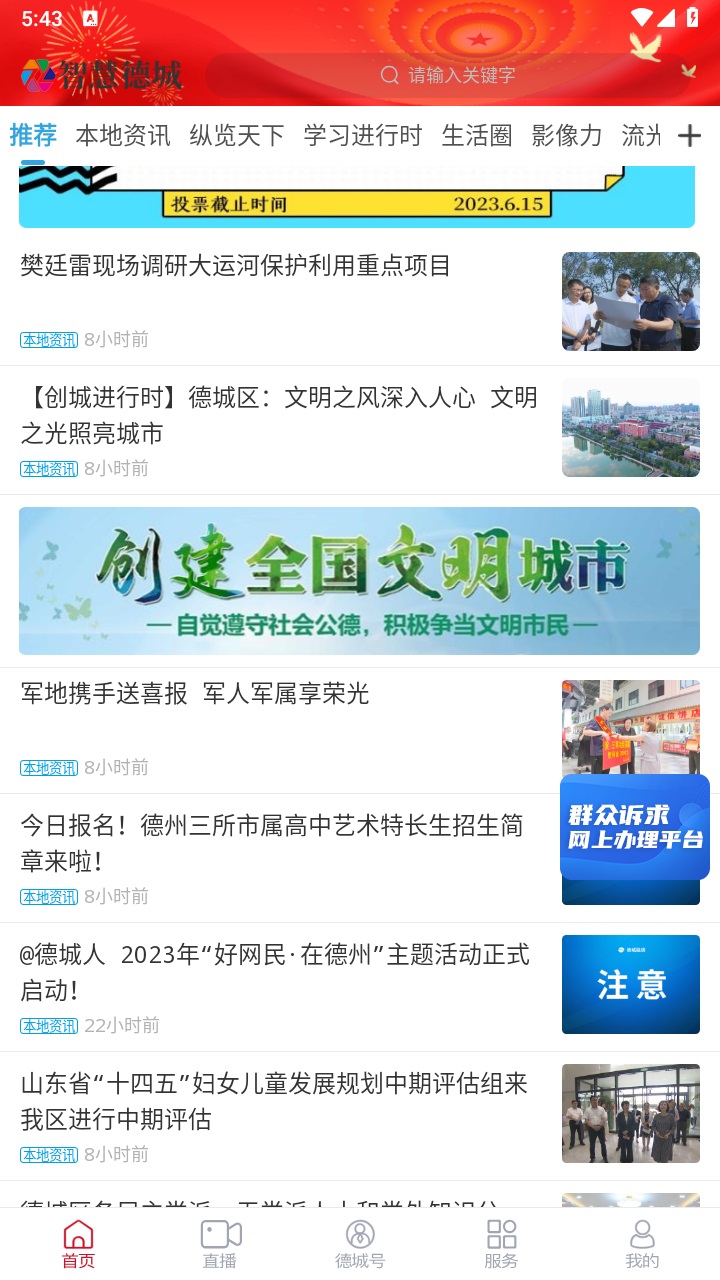Expand the channel list with the plus icon

click(x=690, y=136)
